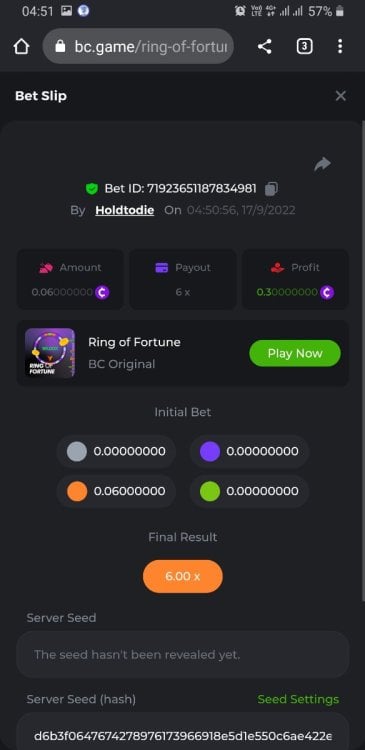The width and height of the screenshot is (365, 750).
Task: Open the browser overflow menu
Action: pyautogui.click(x=340, y=46)
